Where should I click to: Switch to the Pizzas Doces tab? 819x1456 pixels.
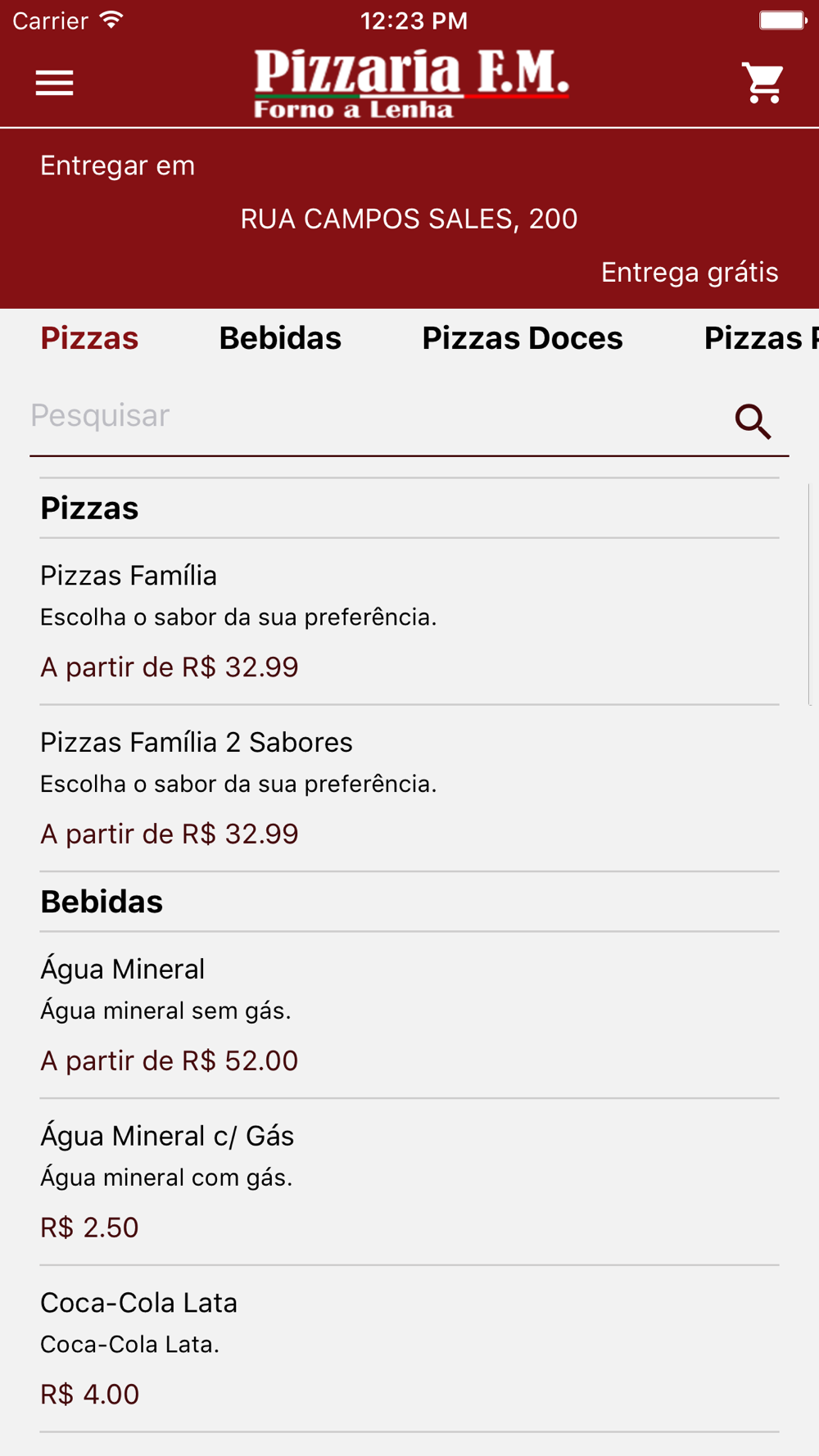(x=523, y=338)
